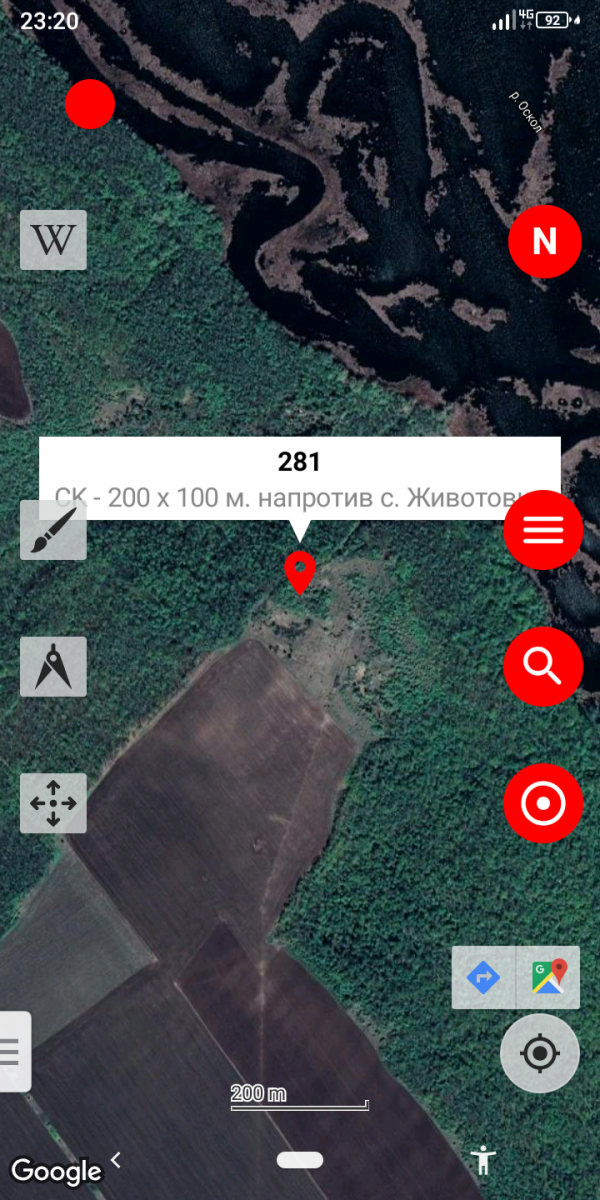
Task: Open the side drawer handle
Action: pos(14,1051)
